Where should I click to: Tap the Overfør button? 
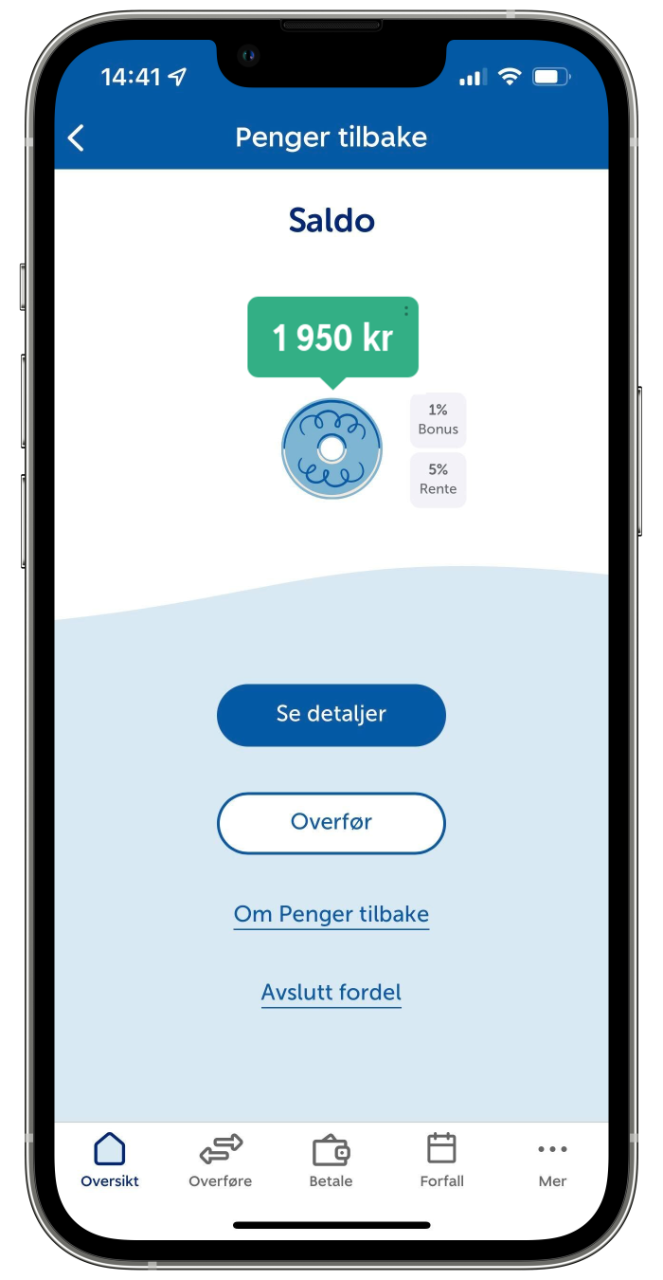point(331,823)
